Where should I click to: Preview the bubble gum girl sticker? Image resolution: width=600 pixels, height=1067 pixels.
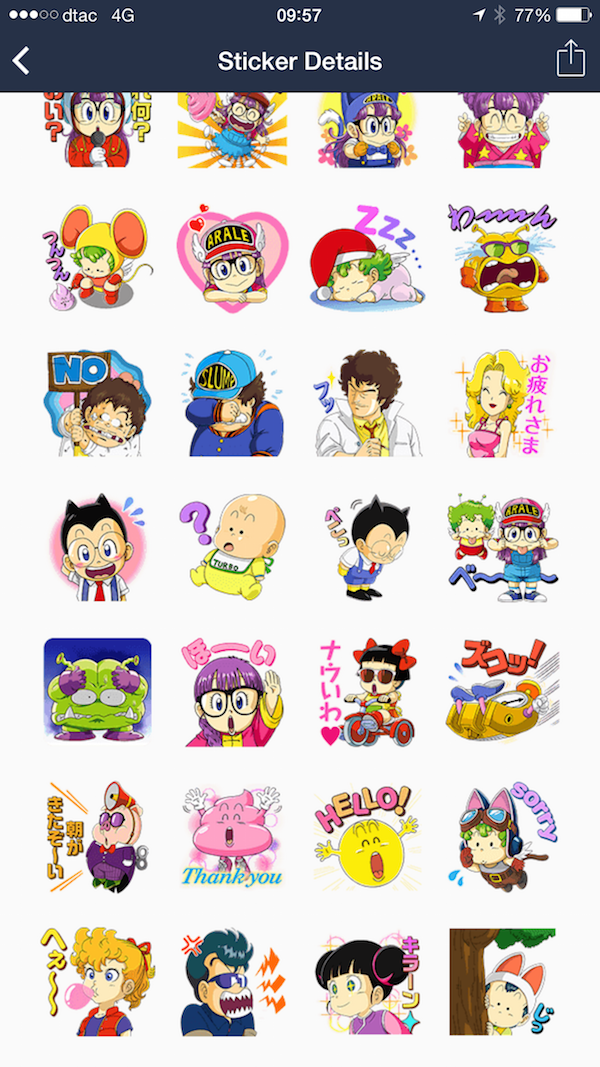98,981
